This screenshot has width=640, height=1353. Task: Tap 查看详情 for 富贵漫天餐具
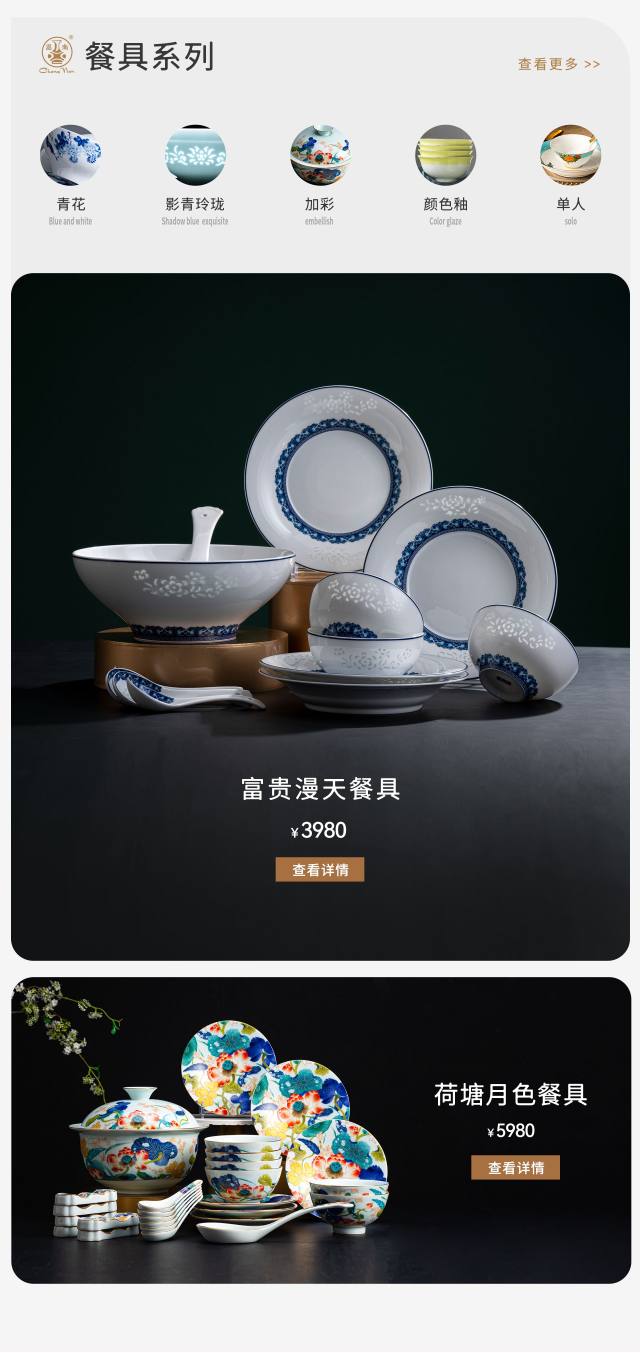coord(320,870)
